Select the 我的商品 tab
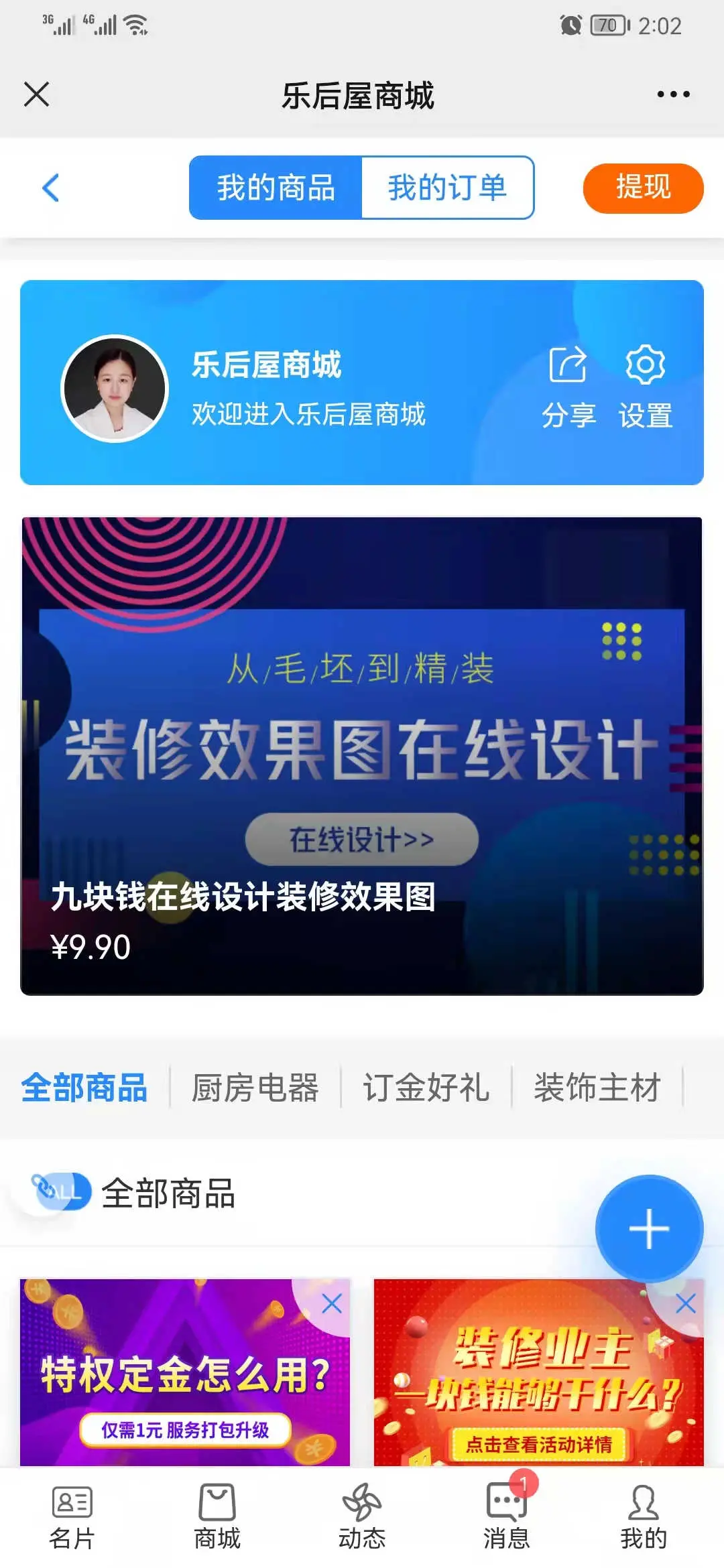Screen dimensions: 724x1568 (x=276, y=188)
